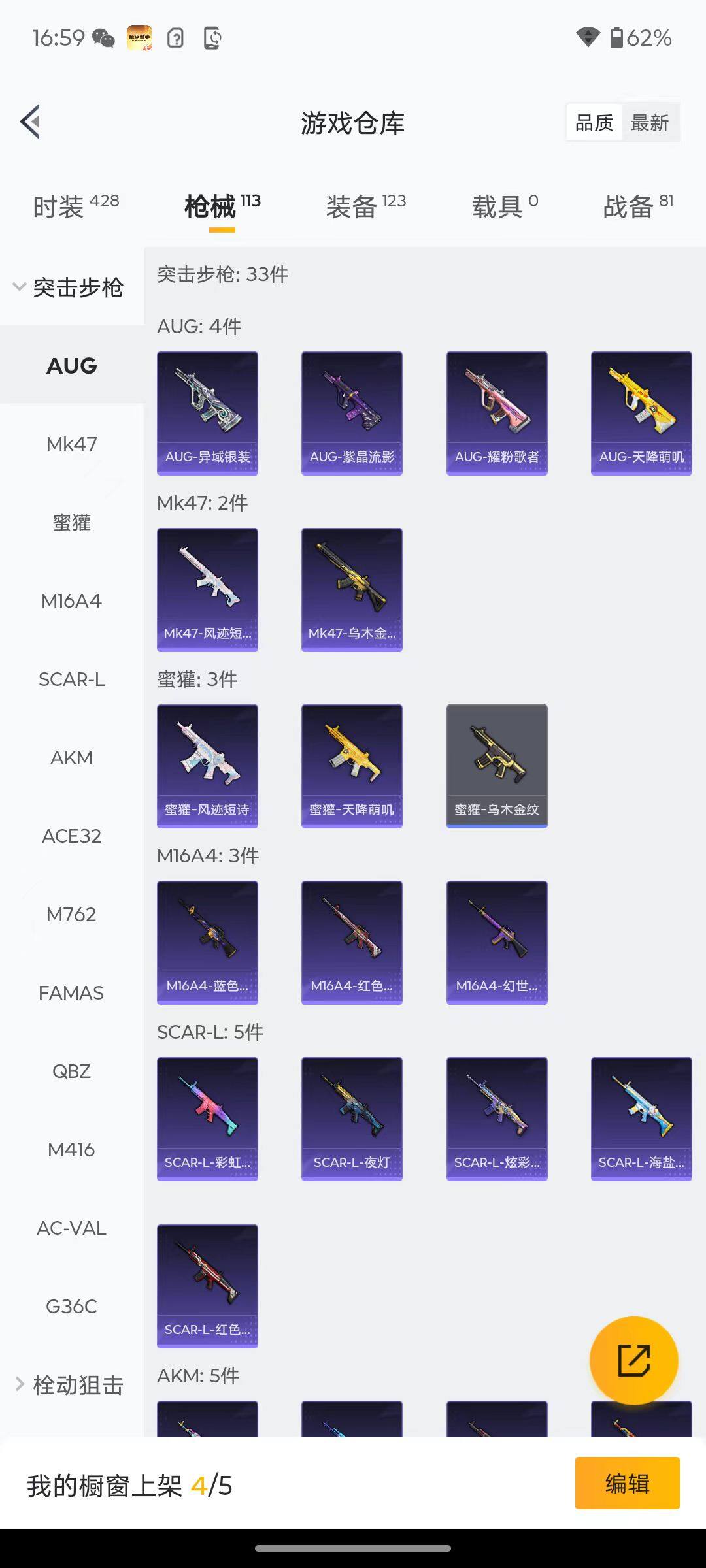Open the 战备 tab
Viewport: 706px width, 1568px height.
coord(637,206)
